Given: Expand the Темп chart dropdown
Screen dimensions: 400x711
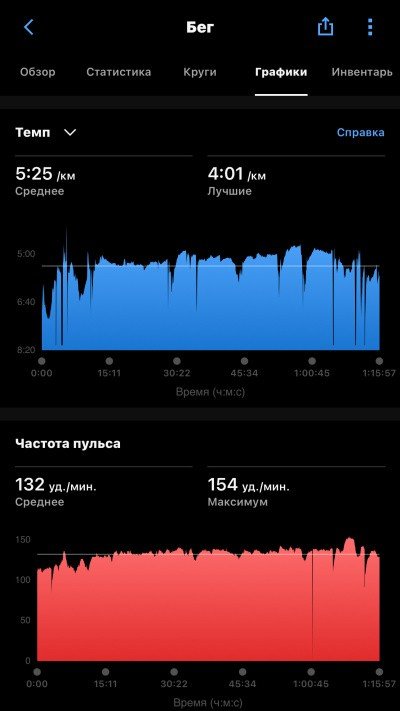Looking at the screenshot, I should coord(46,132).
